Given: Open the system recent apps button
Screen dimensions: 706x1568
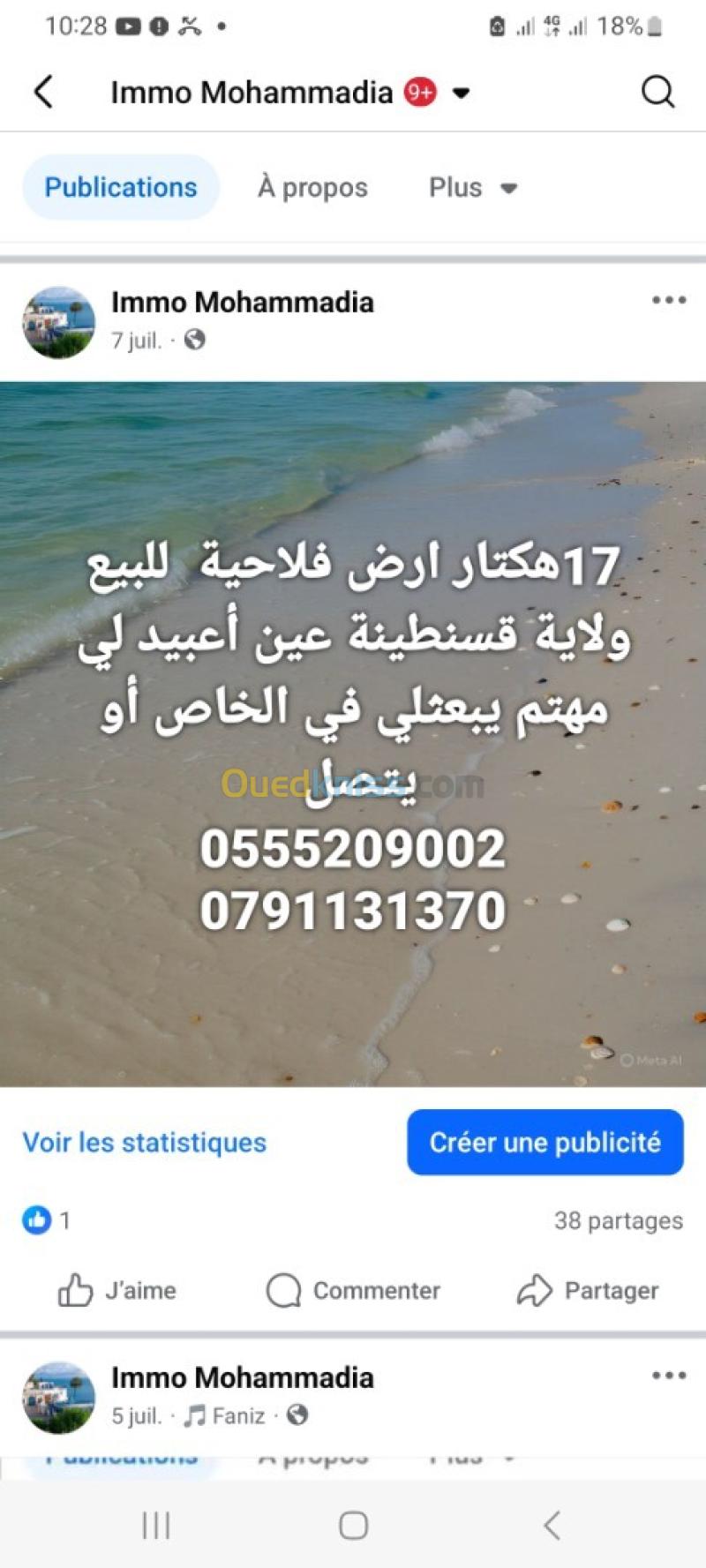Looking at the screenshot, I should pyautogui.click(x=156, y=1525).
